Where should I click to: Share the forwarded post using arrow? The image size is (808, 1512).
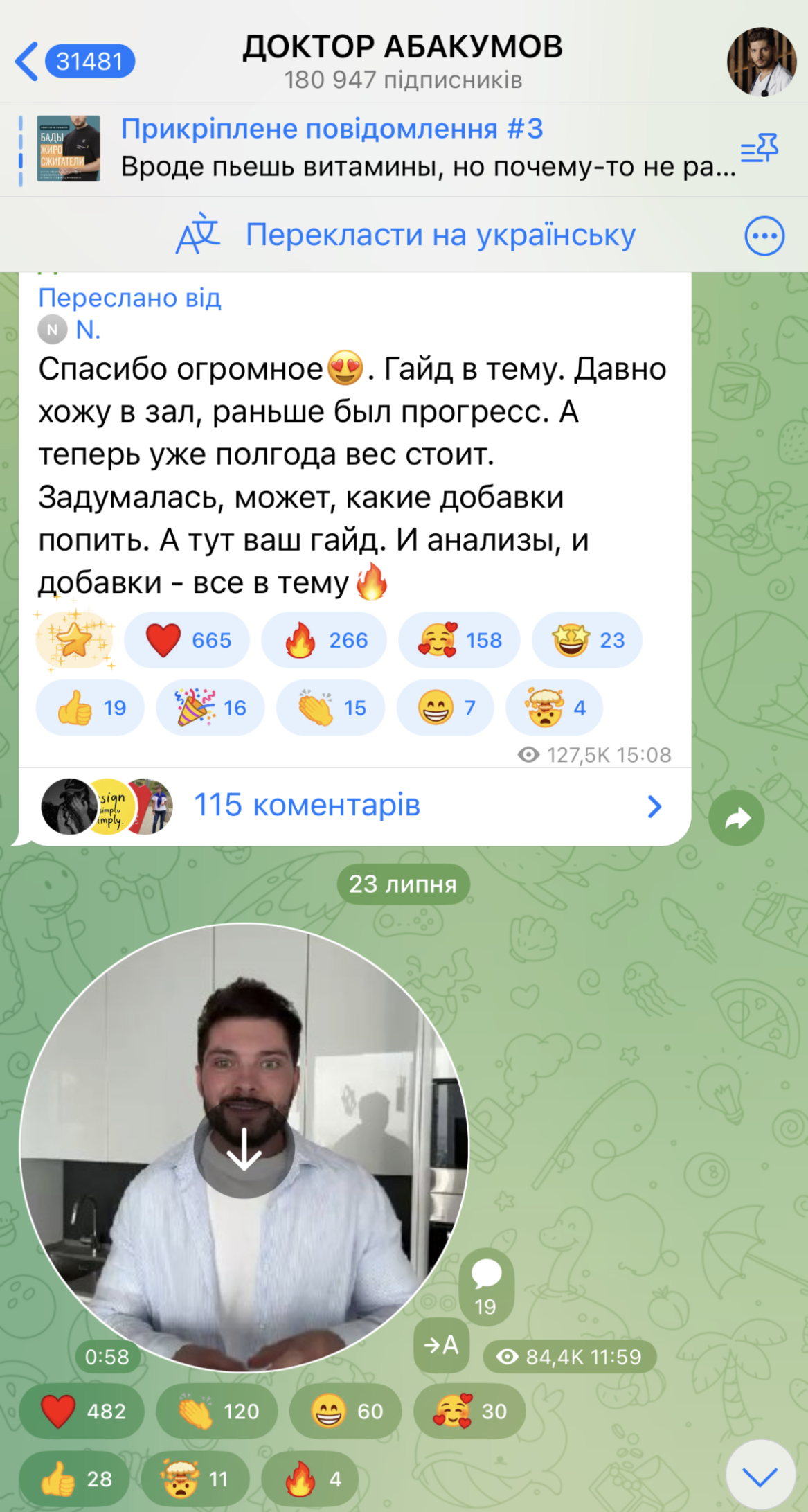736,818
